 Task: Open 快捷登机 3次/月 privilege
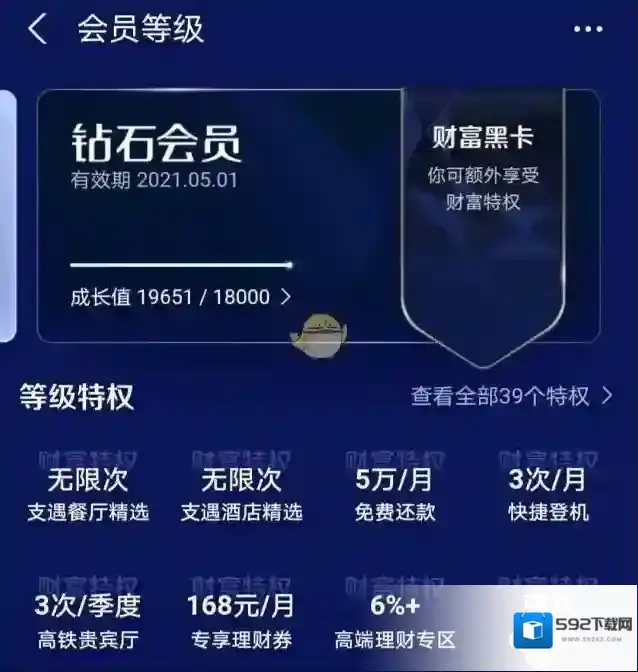[548, 495]
